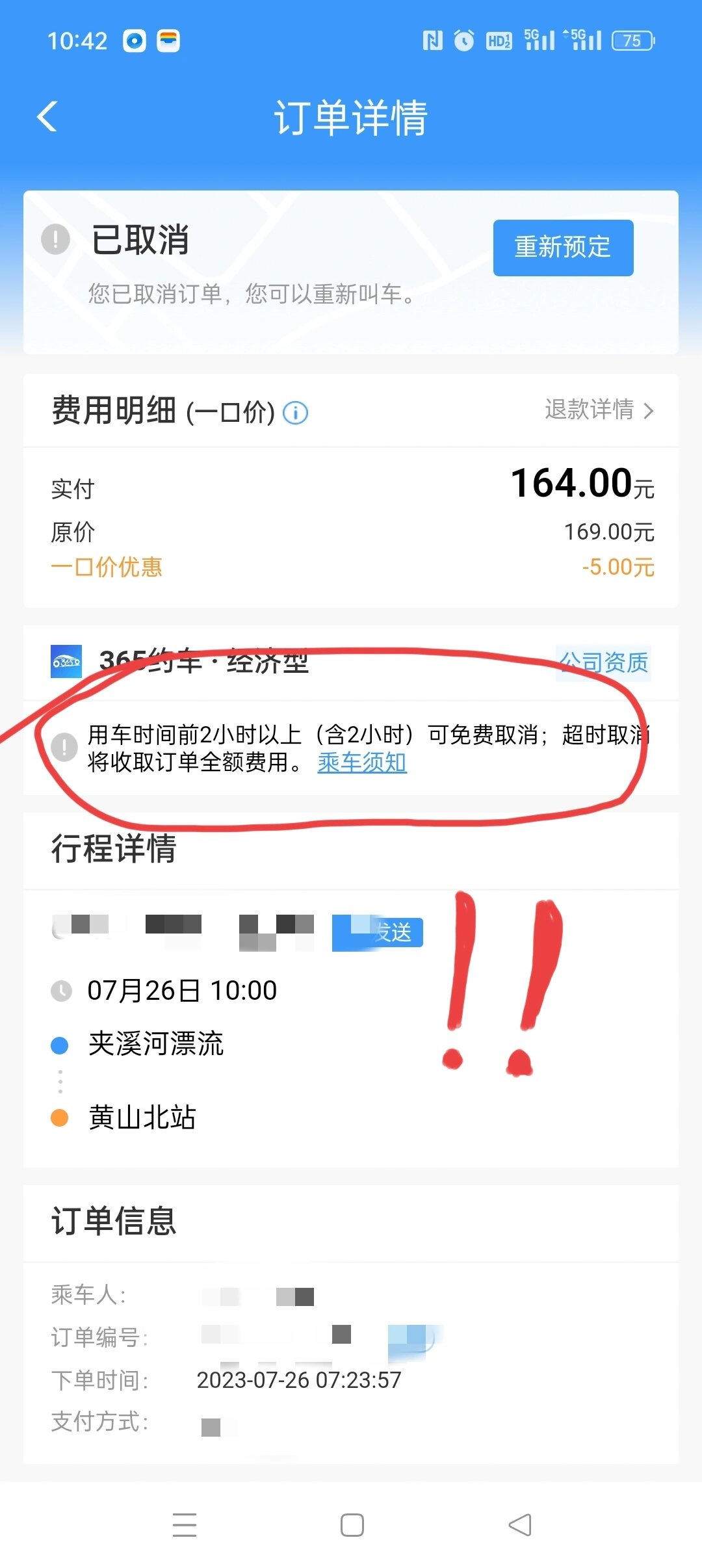
Task: Open 退款详情 refund details
Action: tap(599, 410)
